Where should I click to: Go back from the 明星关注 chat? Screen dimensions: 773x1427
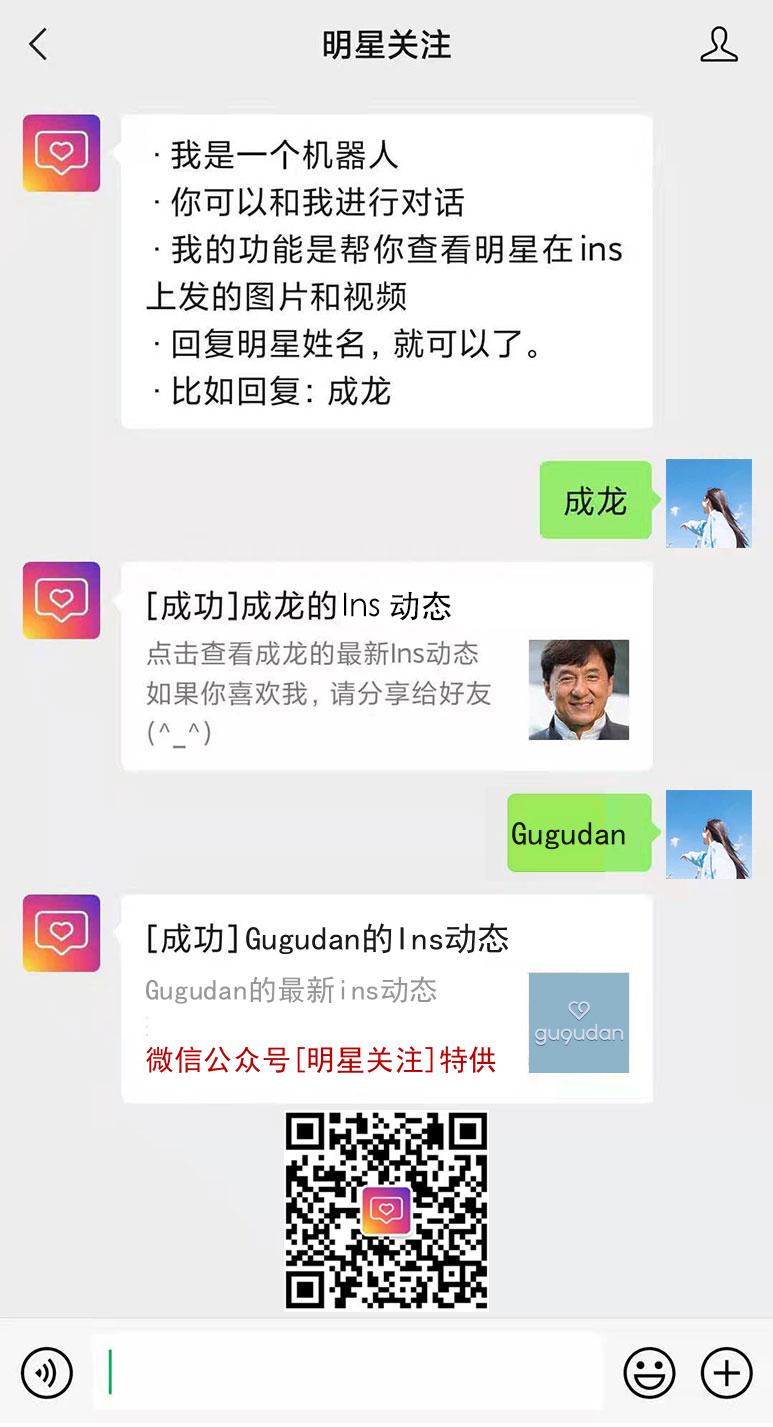pyautogui.click(x=38, y=44)
